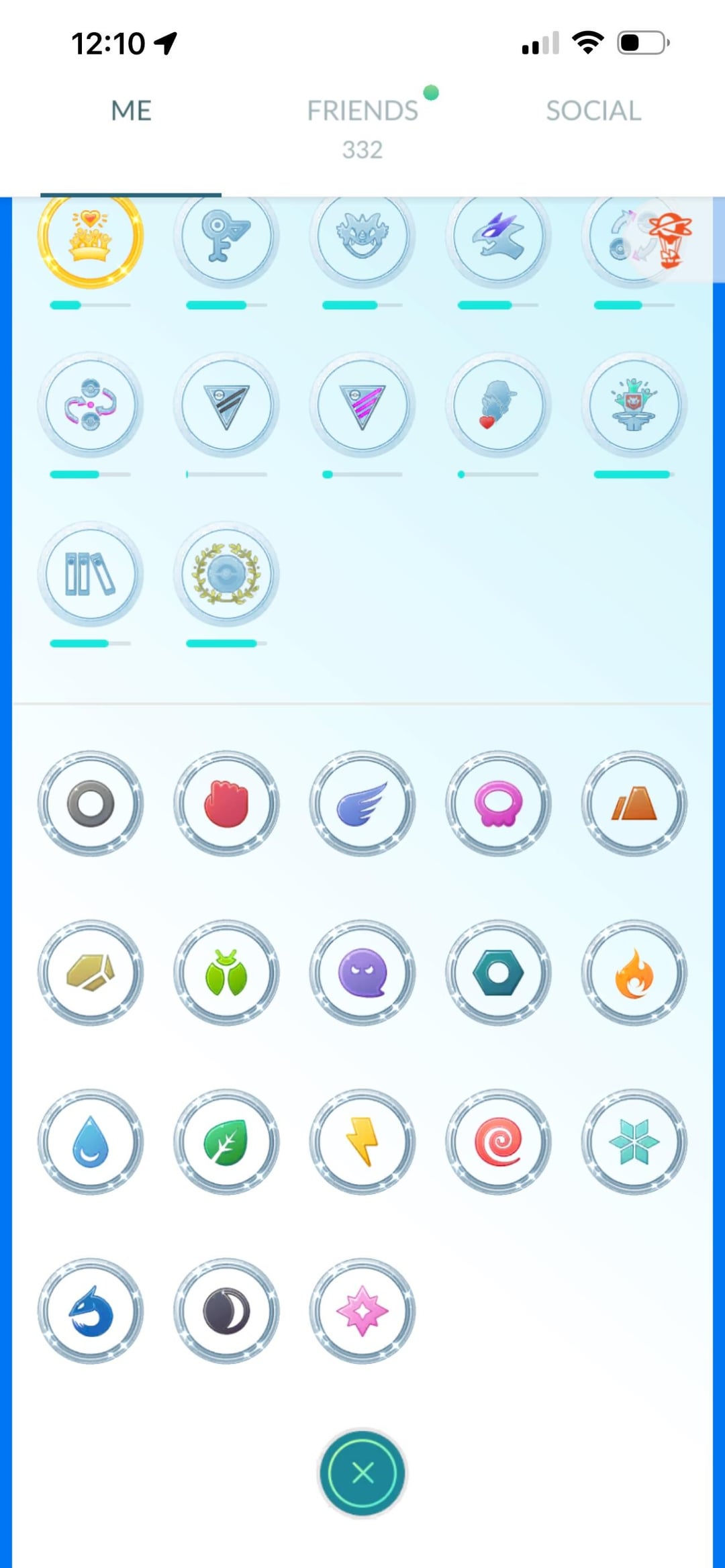This screenshot has width=725, height=1568.
Task: View the Ghost type medal
Action: (x=362, y=973)
